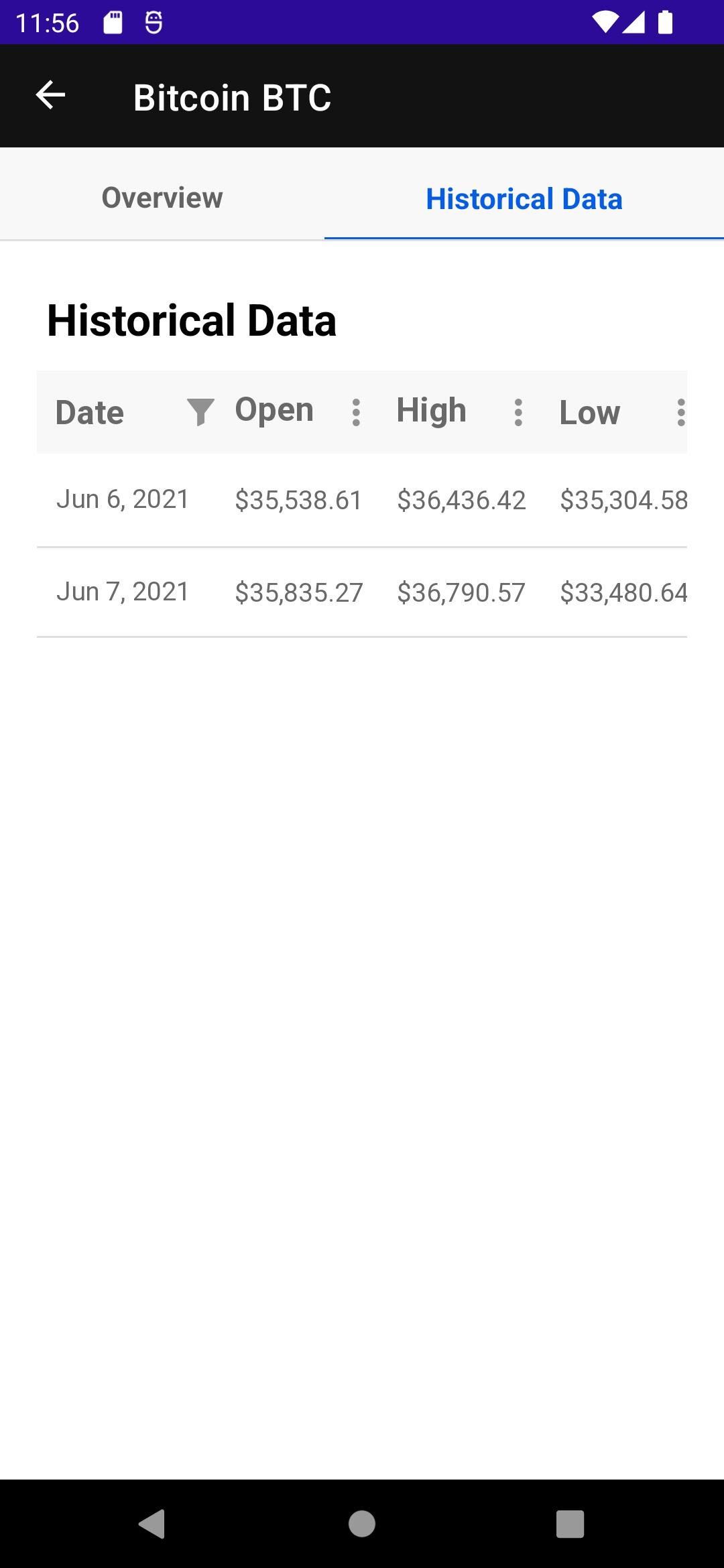Open the High column options menu
Image resolution: width=724 pixels, height=1568 pixels.
point(518,412)
